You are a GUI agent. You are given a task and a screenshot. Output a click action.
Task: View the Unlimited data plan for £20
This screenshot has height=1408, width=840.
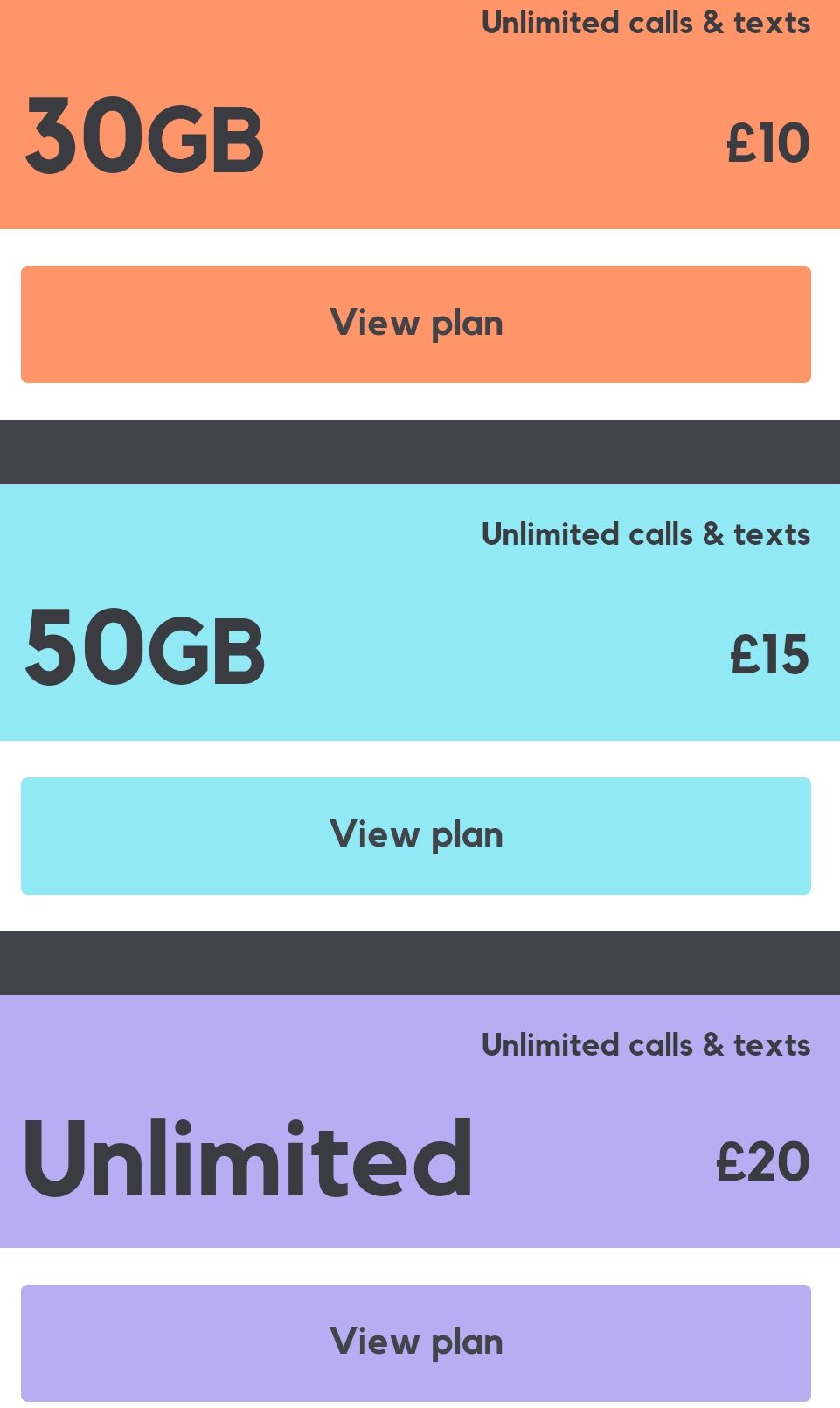coord(416,1343)
